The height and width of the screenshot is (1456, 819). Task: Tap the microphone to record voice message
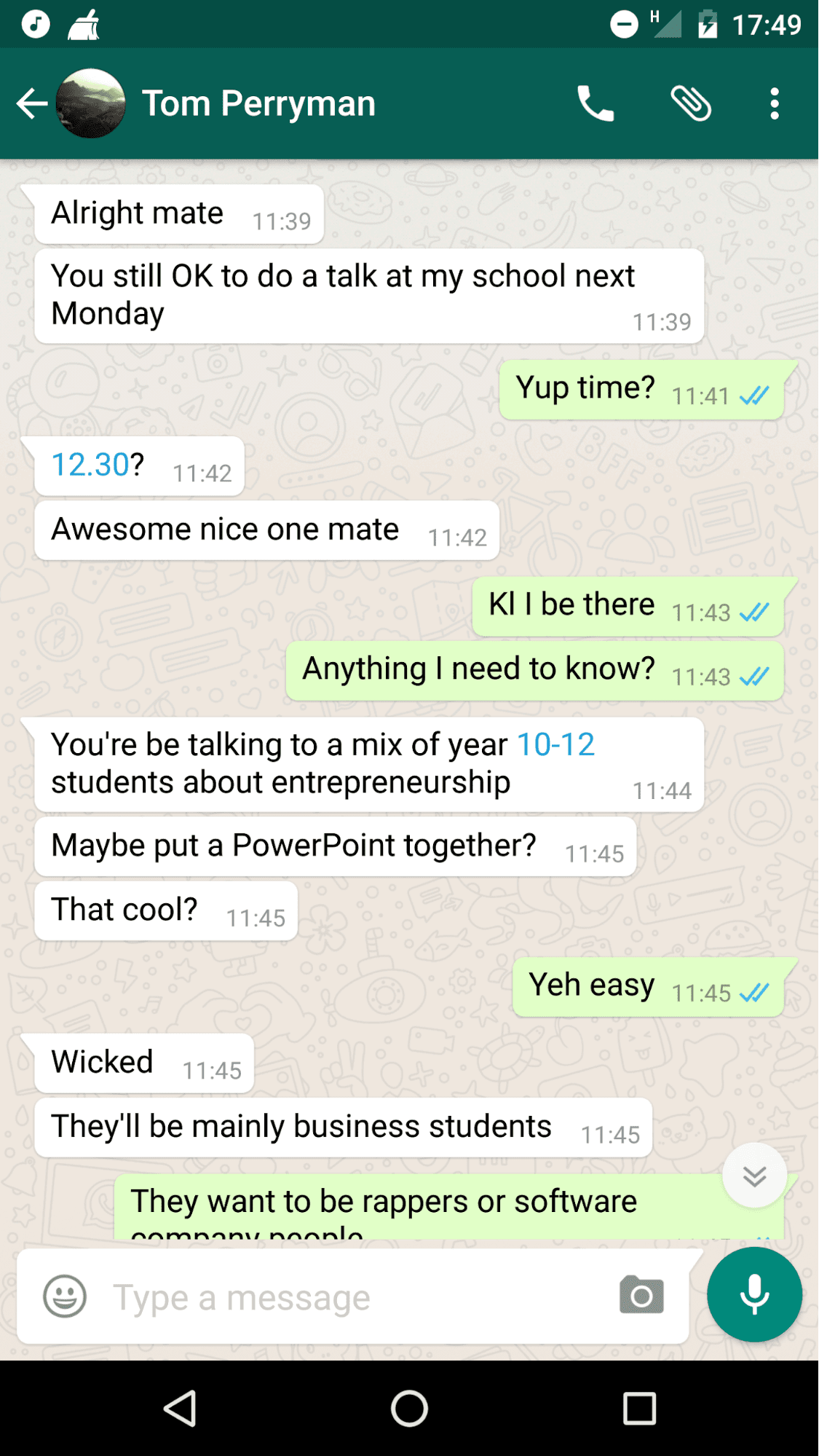click(x=754, y=1295)
